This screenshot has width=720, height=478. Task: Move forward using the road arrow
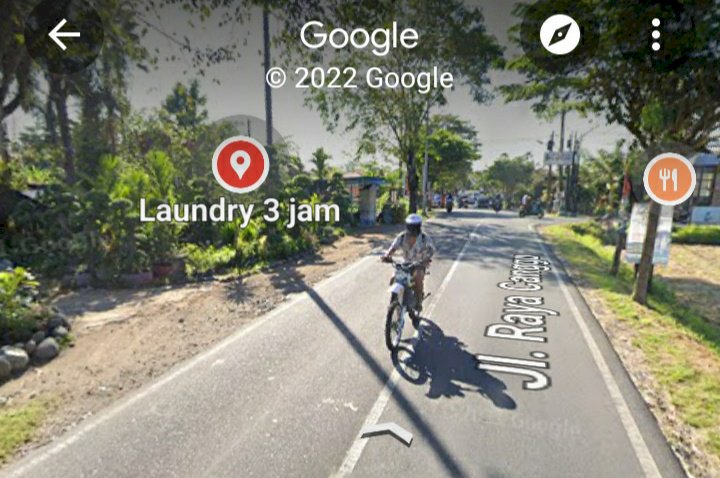pyautogui.click(x=387, y=432)
